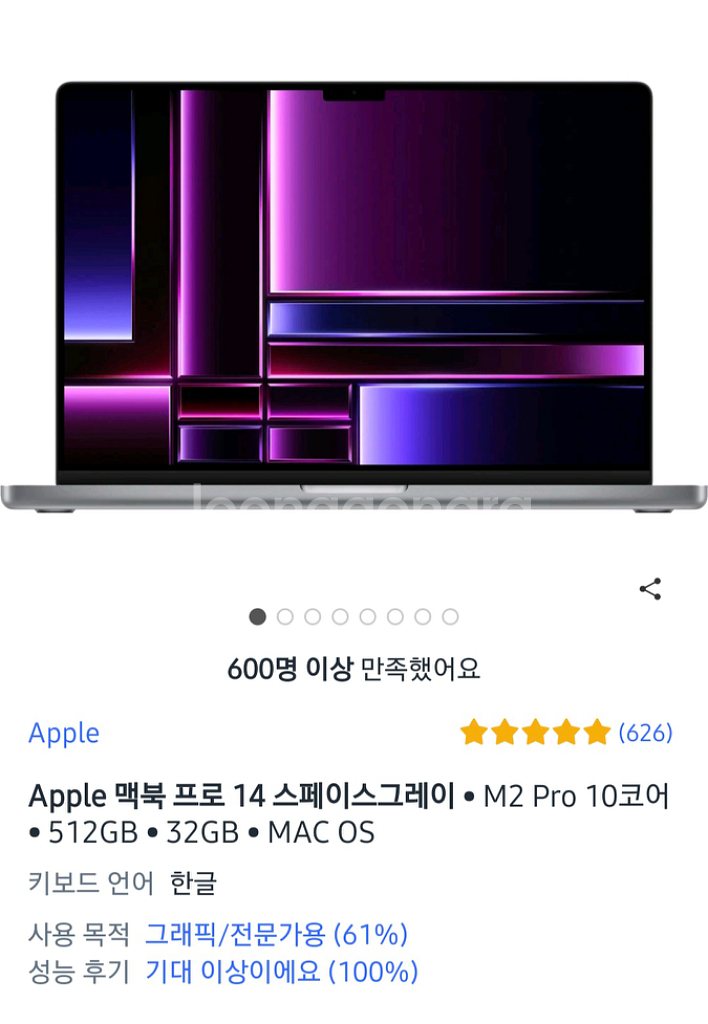Tap the 그래픽/전문가용 (61%) usage link
Image resolution: width=708 pixels, height=1024 pixels.
pyautogui.click(x=276, y=935)
